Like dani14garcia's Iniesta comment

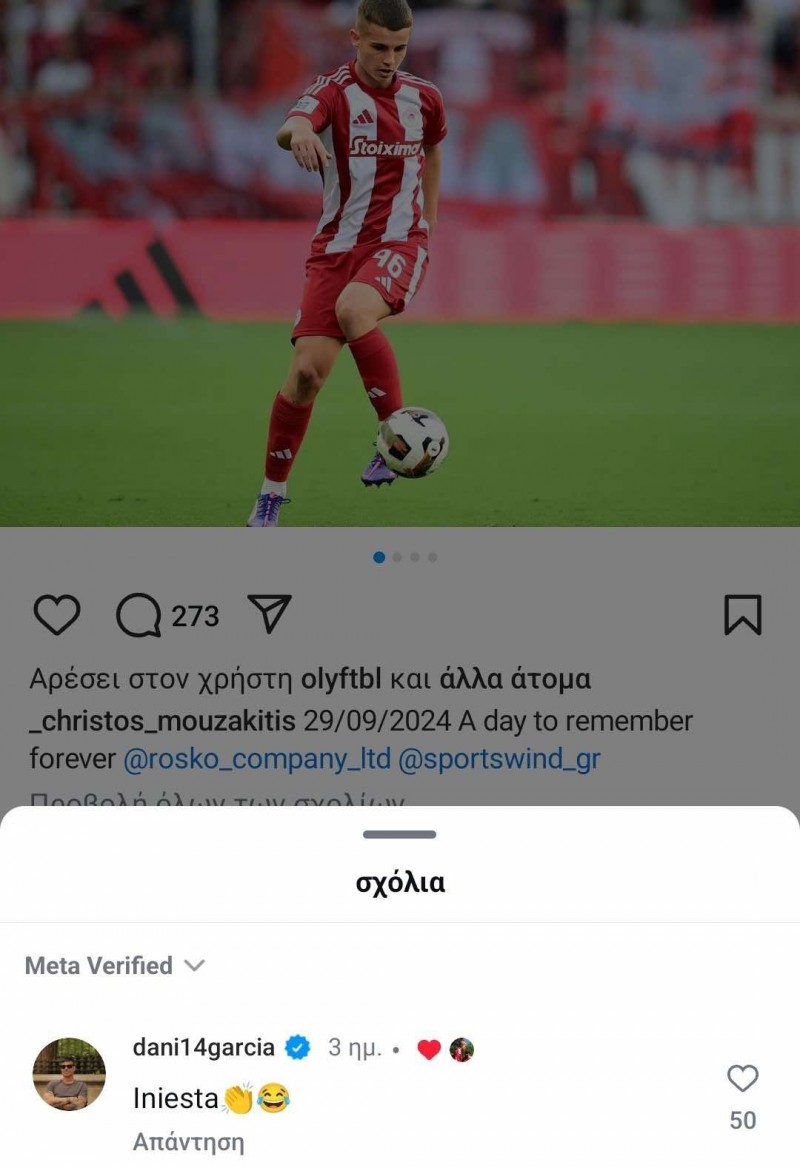[742, 1079]
